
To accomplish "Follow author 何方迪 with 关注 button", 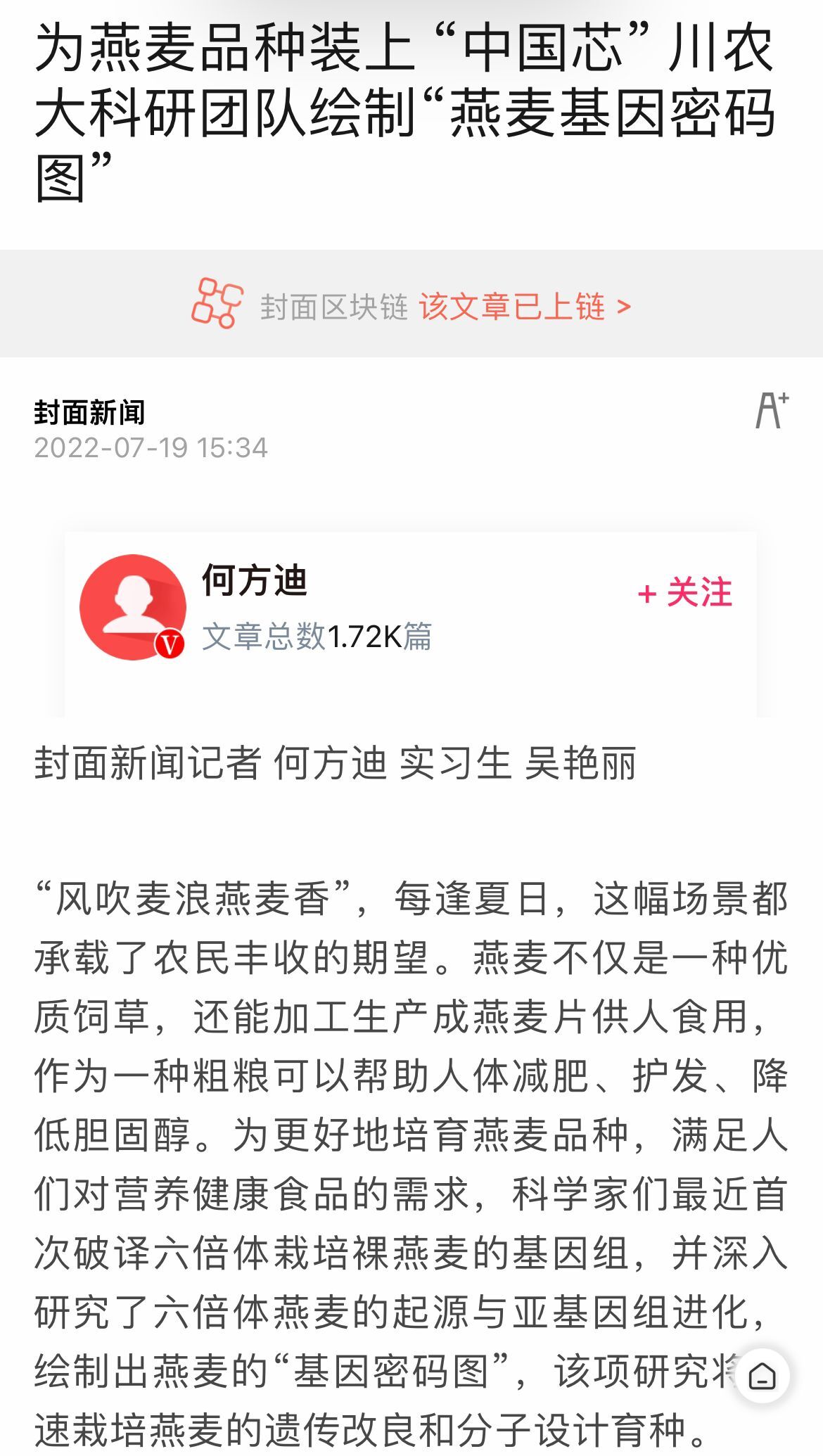I will [x=684, y=593].
